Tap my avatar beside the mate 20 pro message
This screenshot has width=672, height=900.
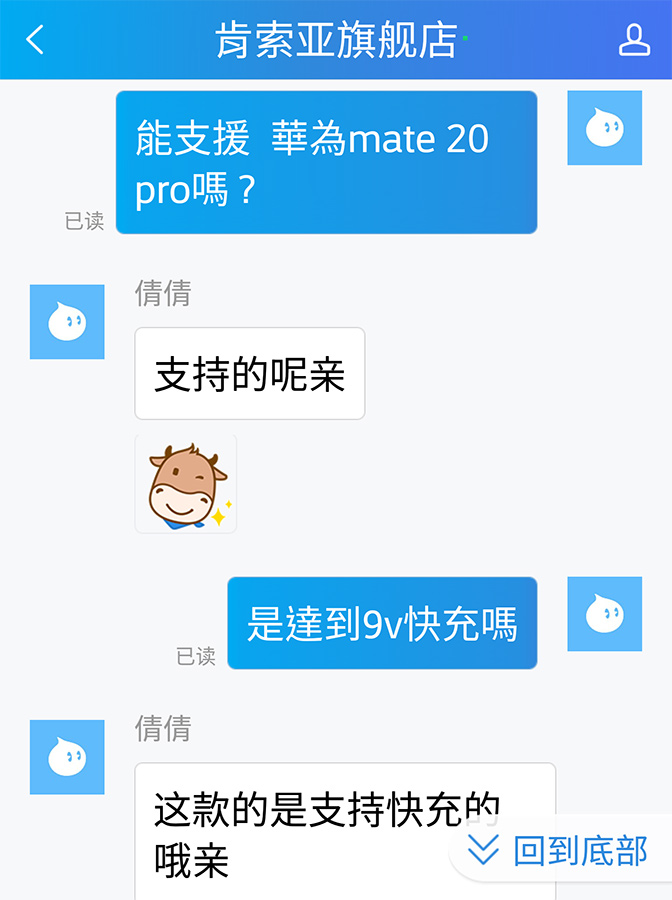point(604,128)
